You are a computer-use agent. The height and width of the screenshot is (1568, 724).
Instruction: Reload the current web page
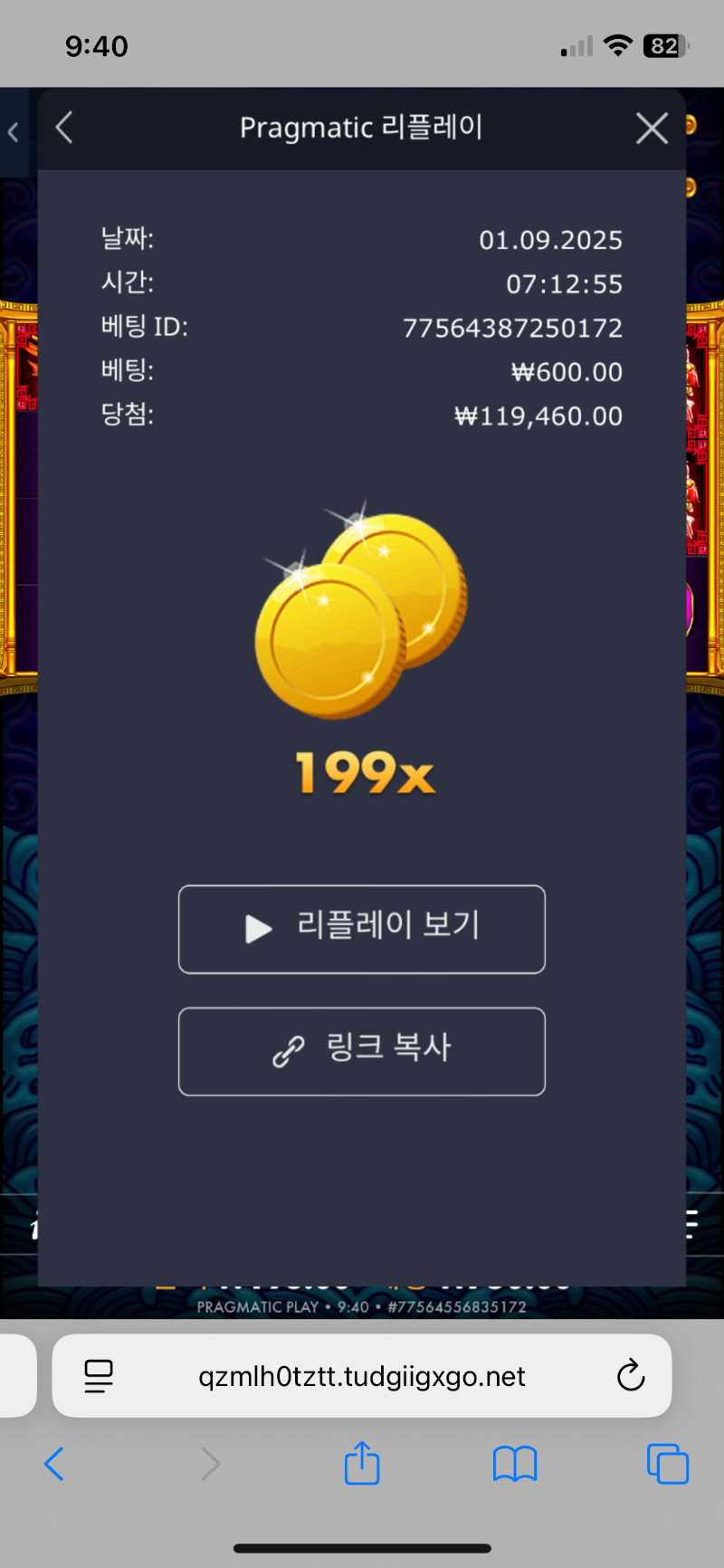[630, 1376]
